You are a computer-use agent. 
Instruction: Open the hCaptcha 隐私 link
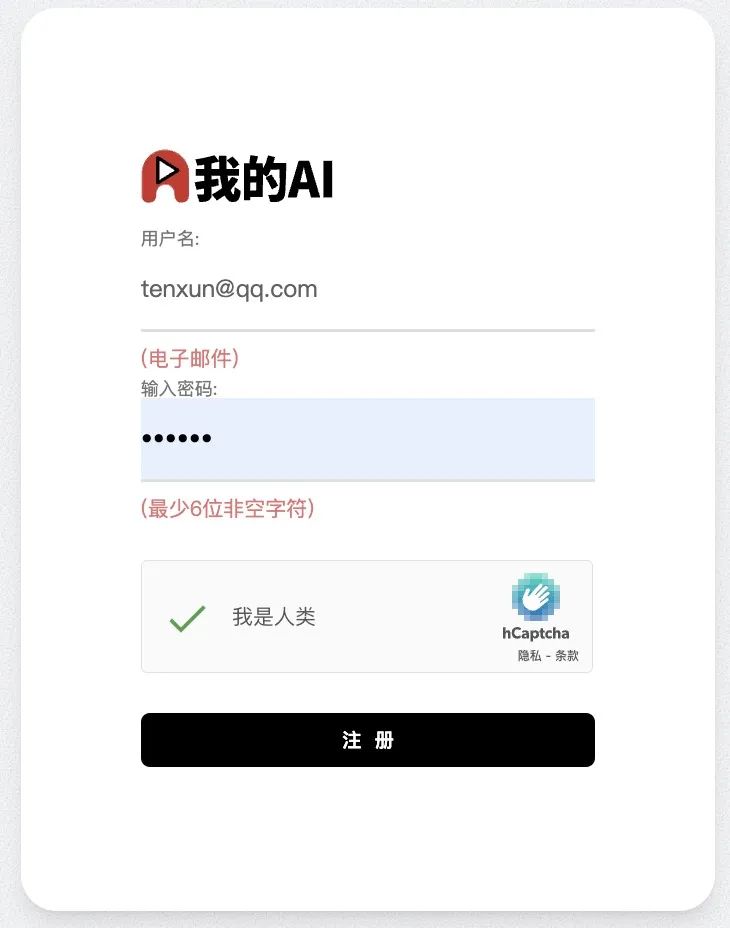(x=529, y=656)
